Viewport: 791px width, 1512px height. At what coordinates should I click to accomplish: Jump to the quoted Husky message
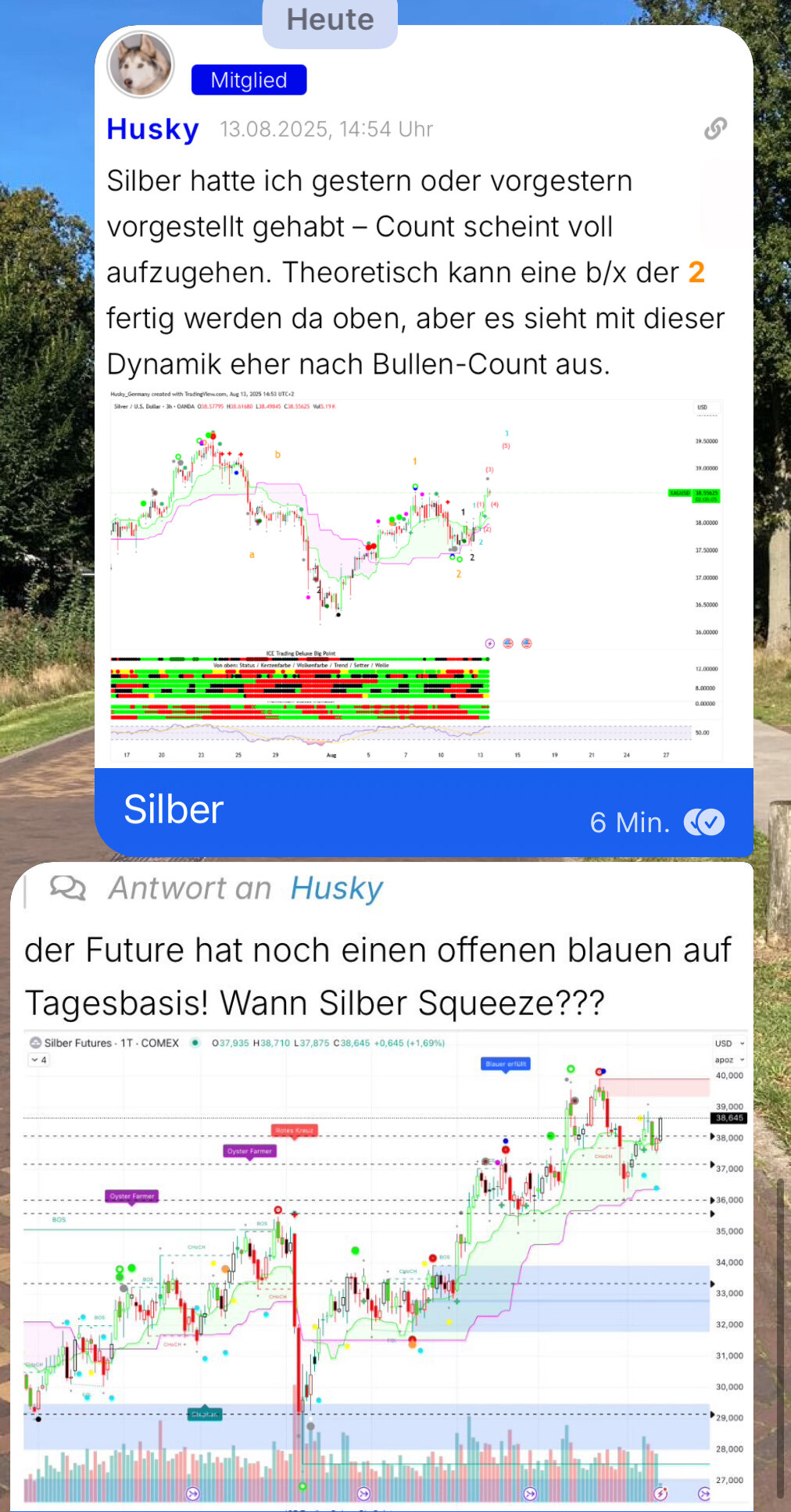(336, 888)
